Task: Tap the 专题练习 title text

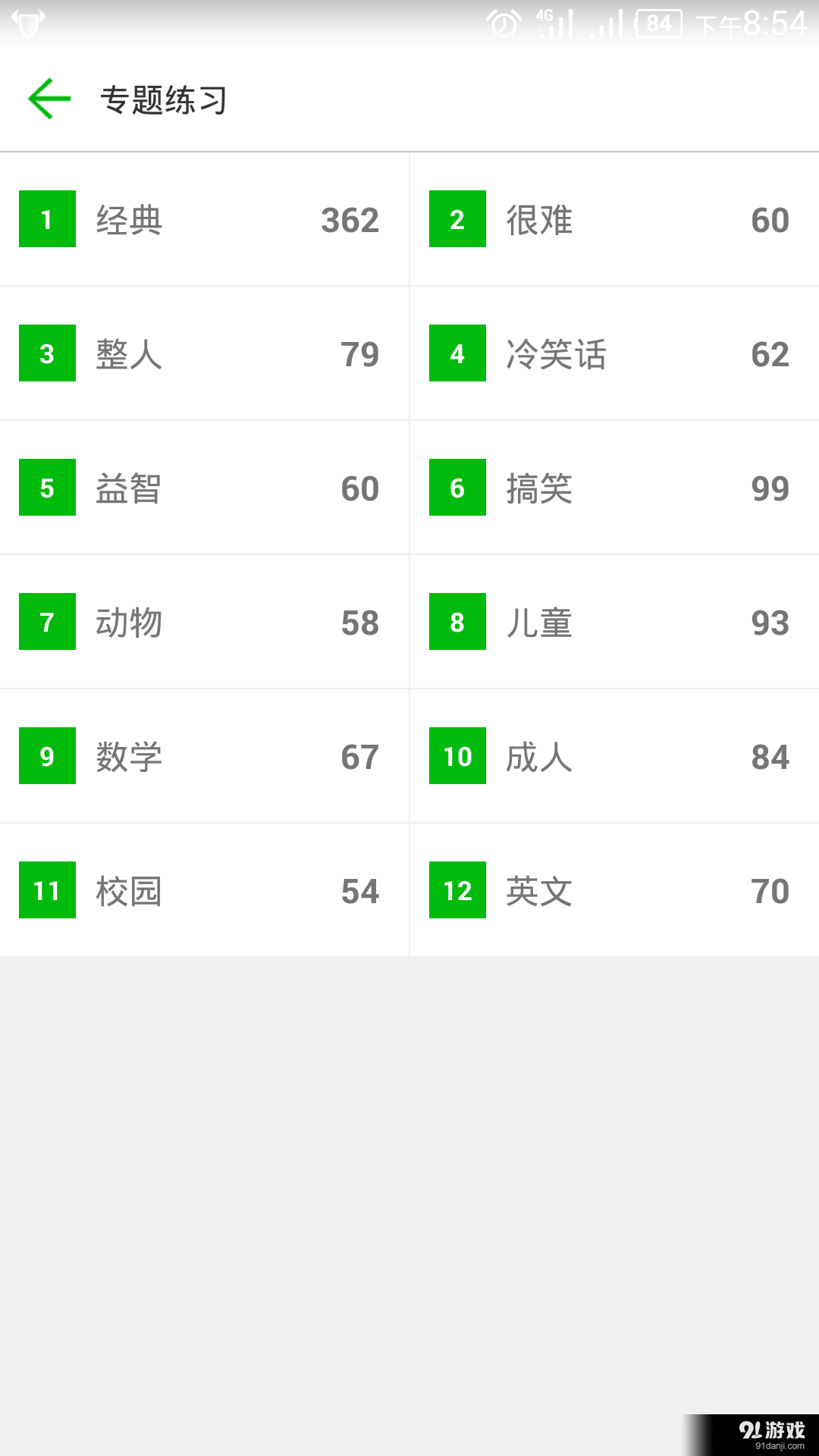Action: coord(165,99)
